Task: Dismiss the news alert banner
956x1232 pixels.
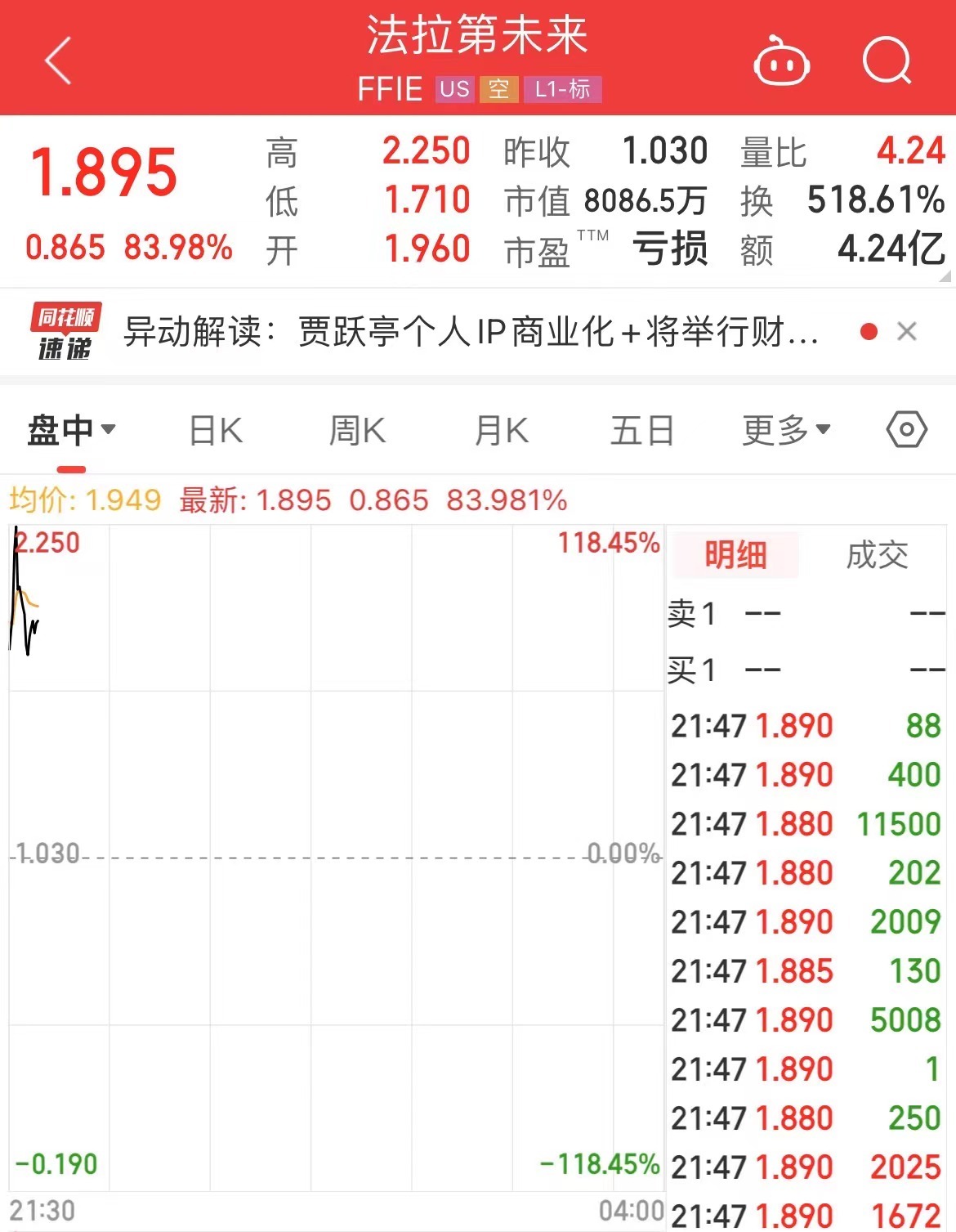Action: coord(908,331)
